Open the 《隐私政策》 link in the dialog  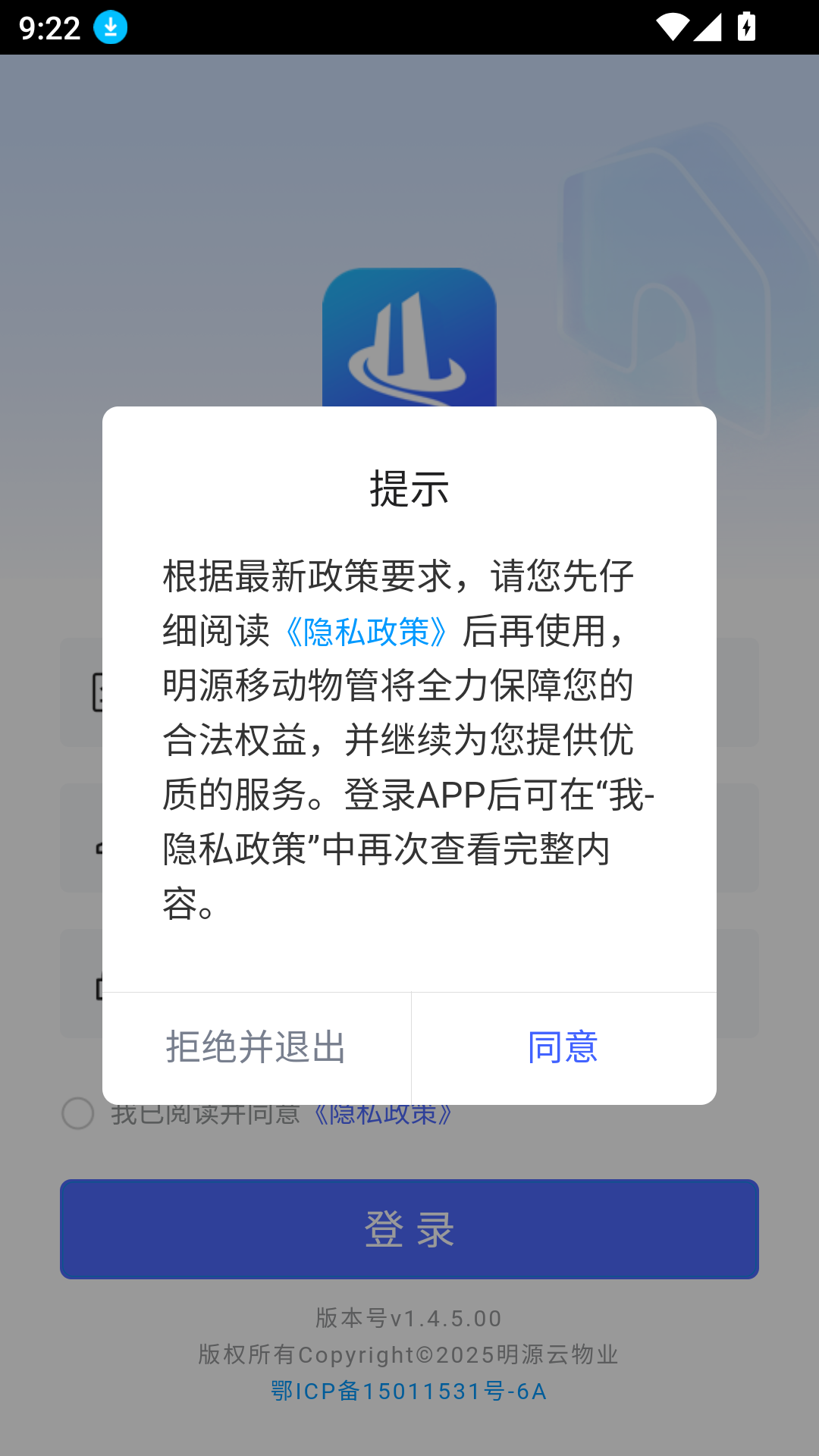(366, 632)
